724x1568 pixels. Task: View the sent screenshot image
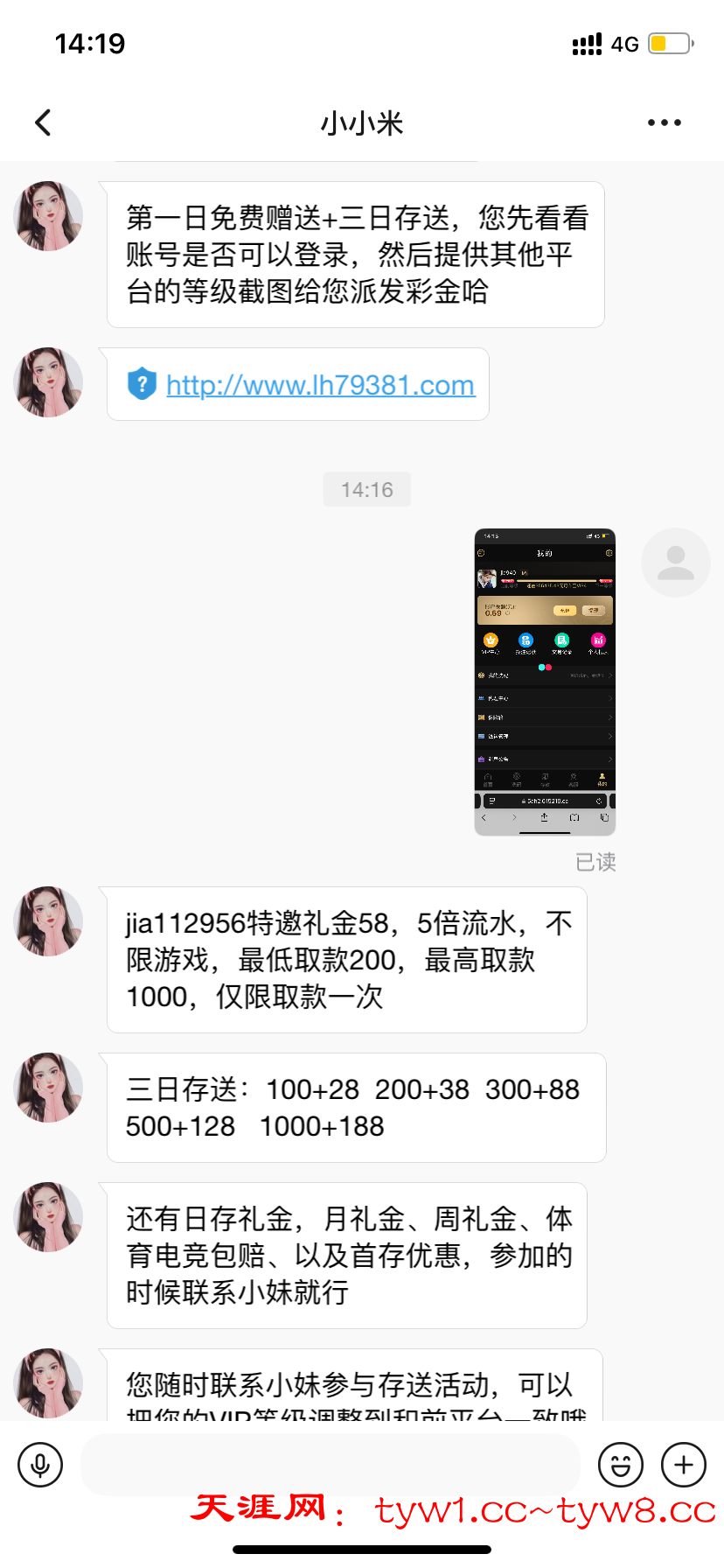[x=545, y=682]
